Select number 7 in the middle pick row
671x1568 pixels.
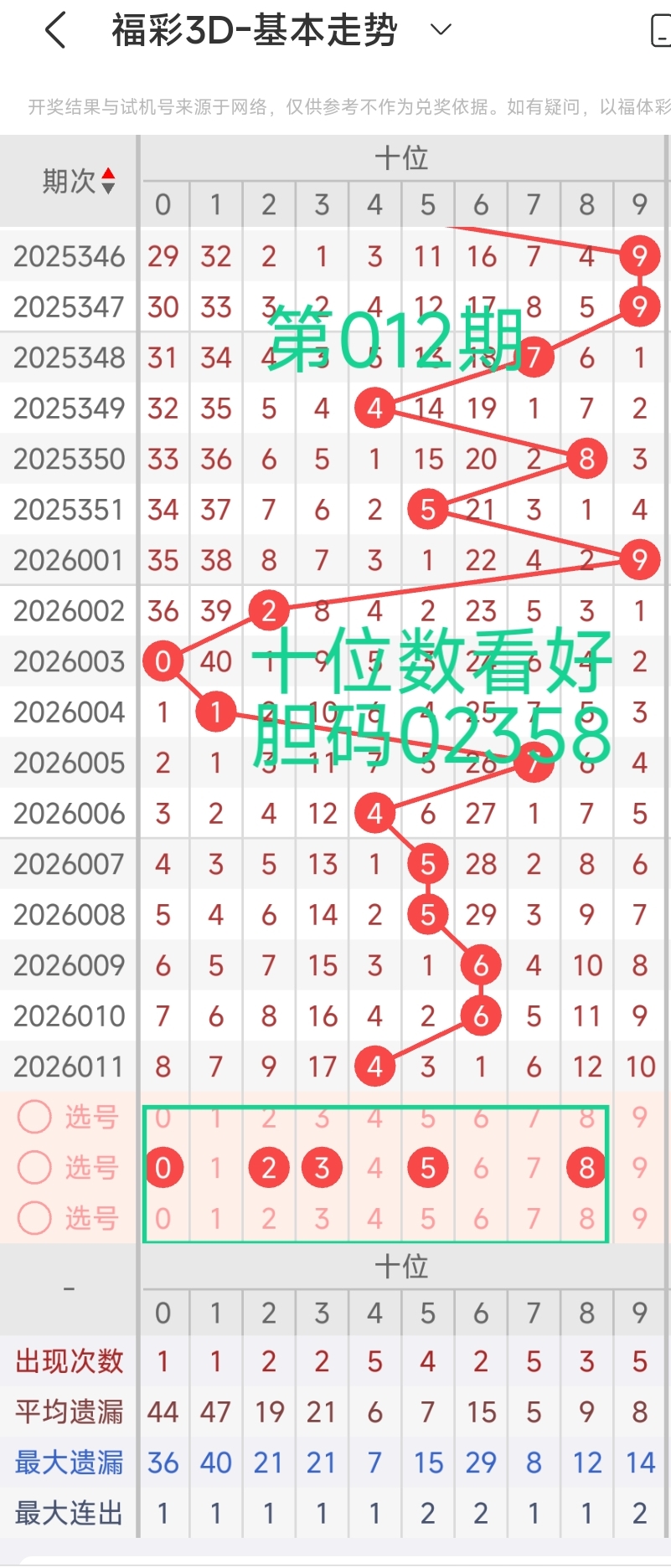coord(534,1168)
